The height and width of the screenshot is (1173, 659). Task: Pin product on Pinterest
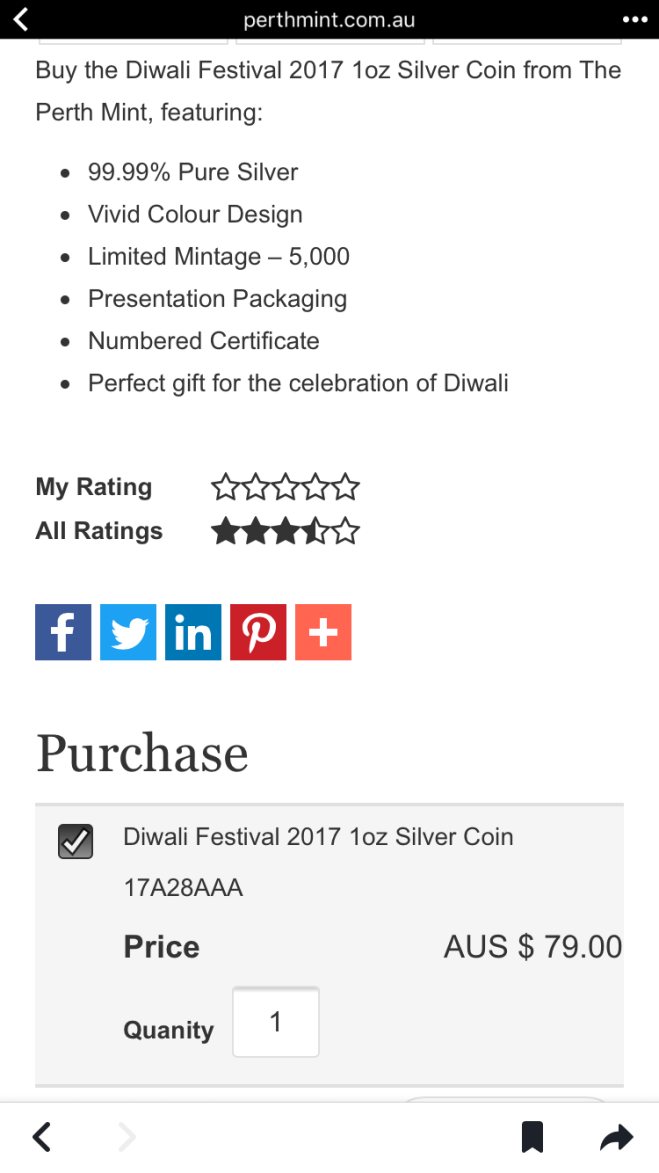click(x=258, y=632)
